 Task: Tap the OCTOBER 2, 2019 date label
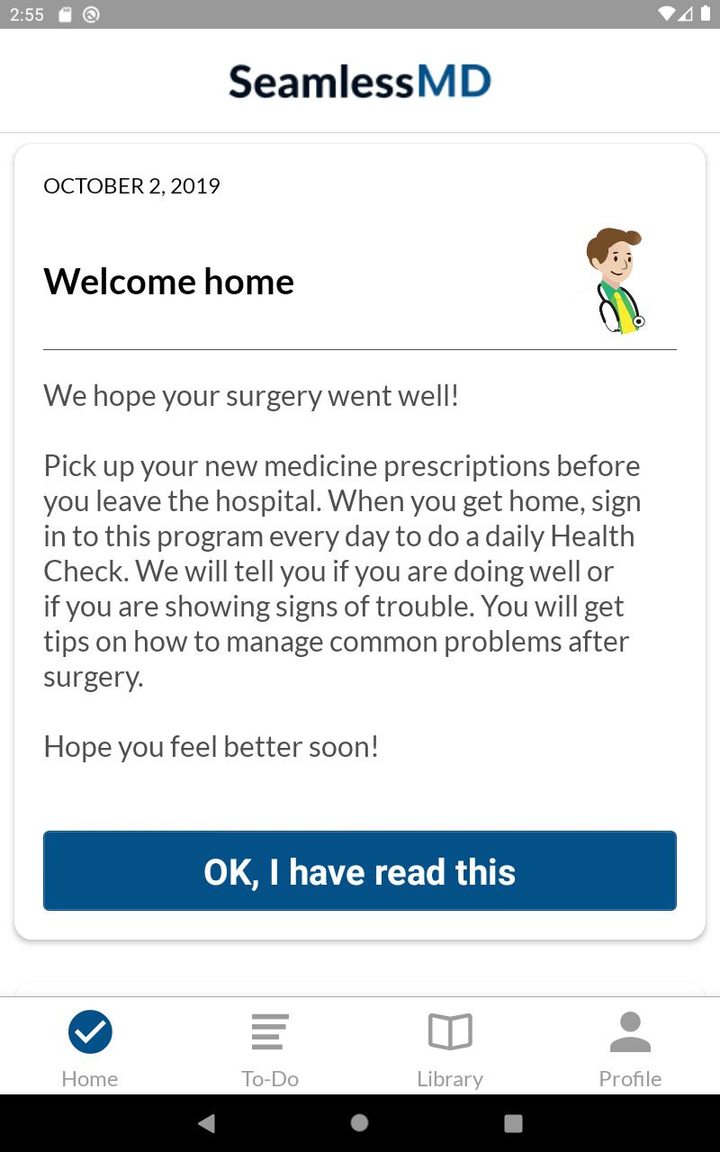point(131,185)
